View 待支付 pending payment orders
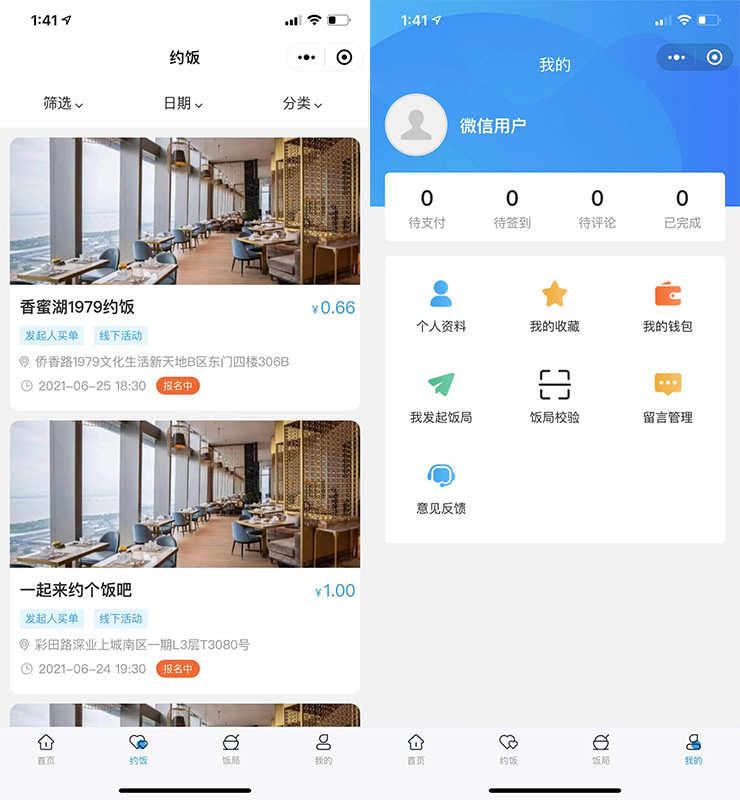Viewport: 740px width, 800px height. (427, 209)
